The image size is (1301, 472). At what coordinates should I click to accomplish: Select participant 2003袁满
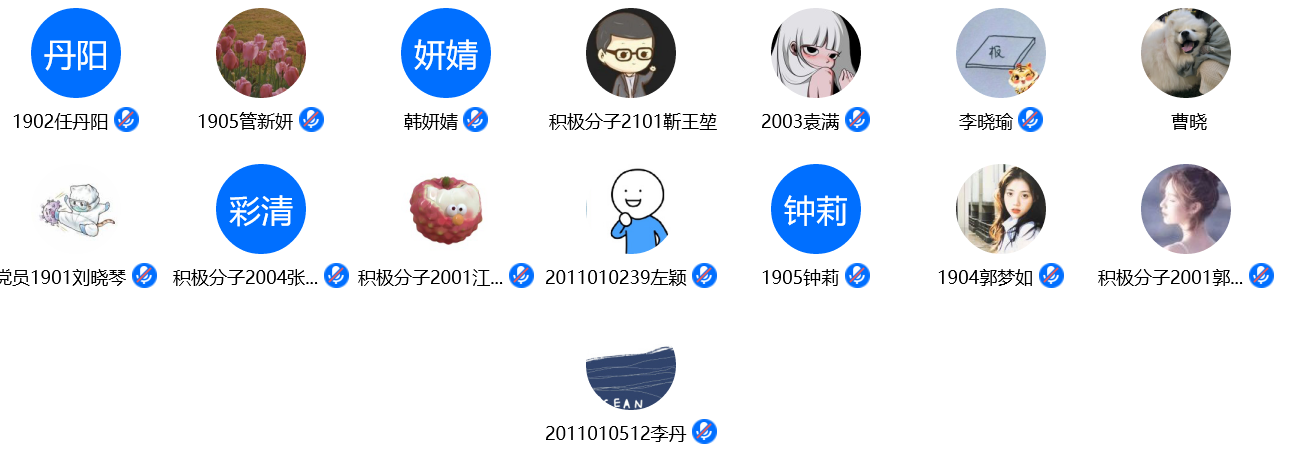(x=816, y=54)
